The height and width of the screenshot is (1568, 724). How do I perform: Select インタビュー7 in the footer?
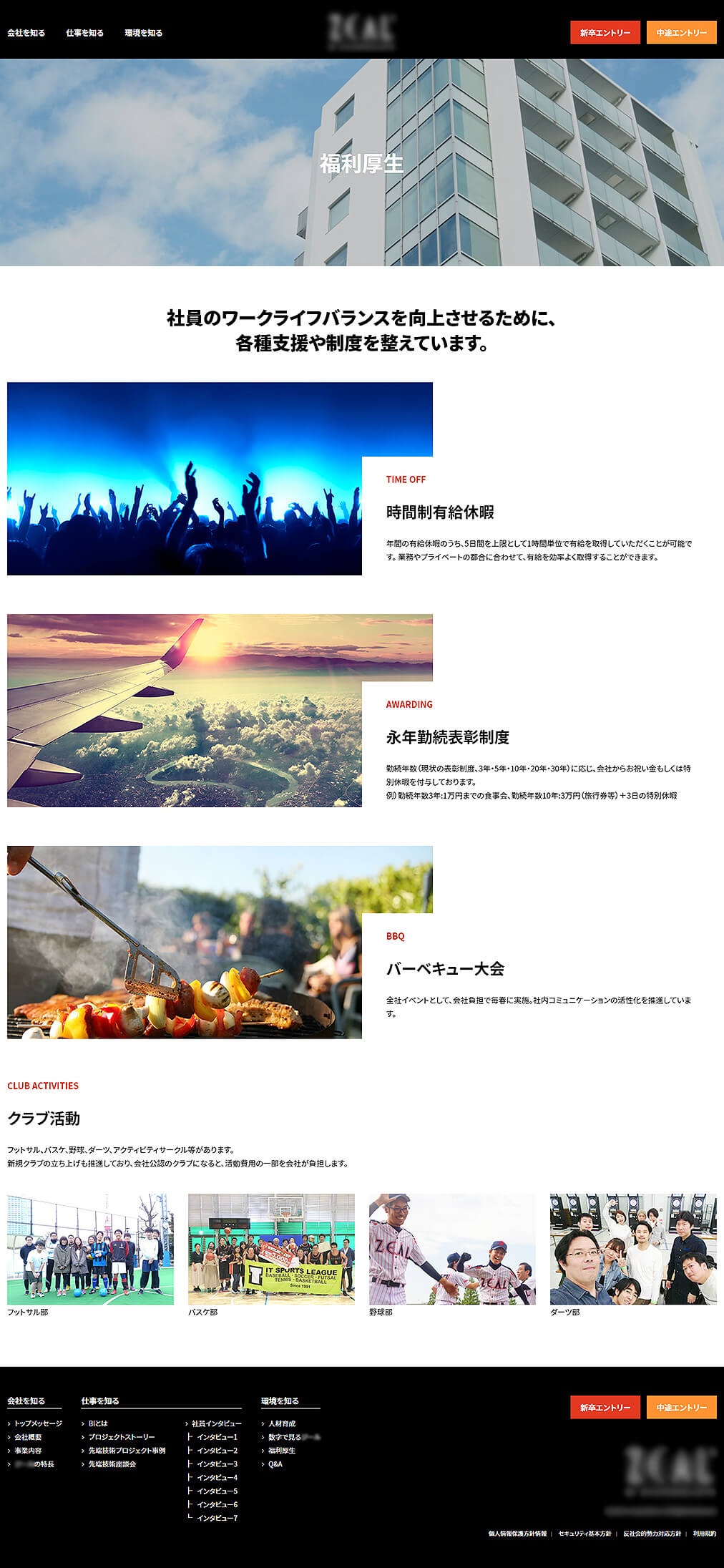217,1518
